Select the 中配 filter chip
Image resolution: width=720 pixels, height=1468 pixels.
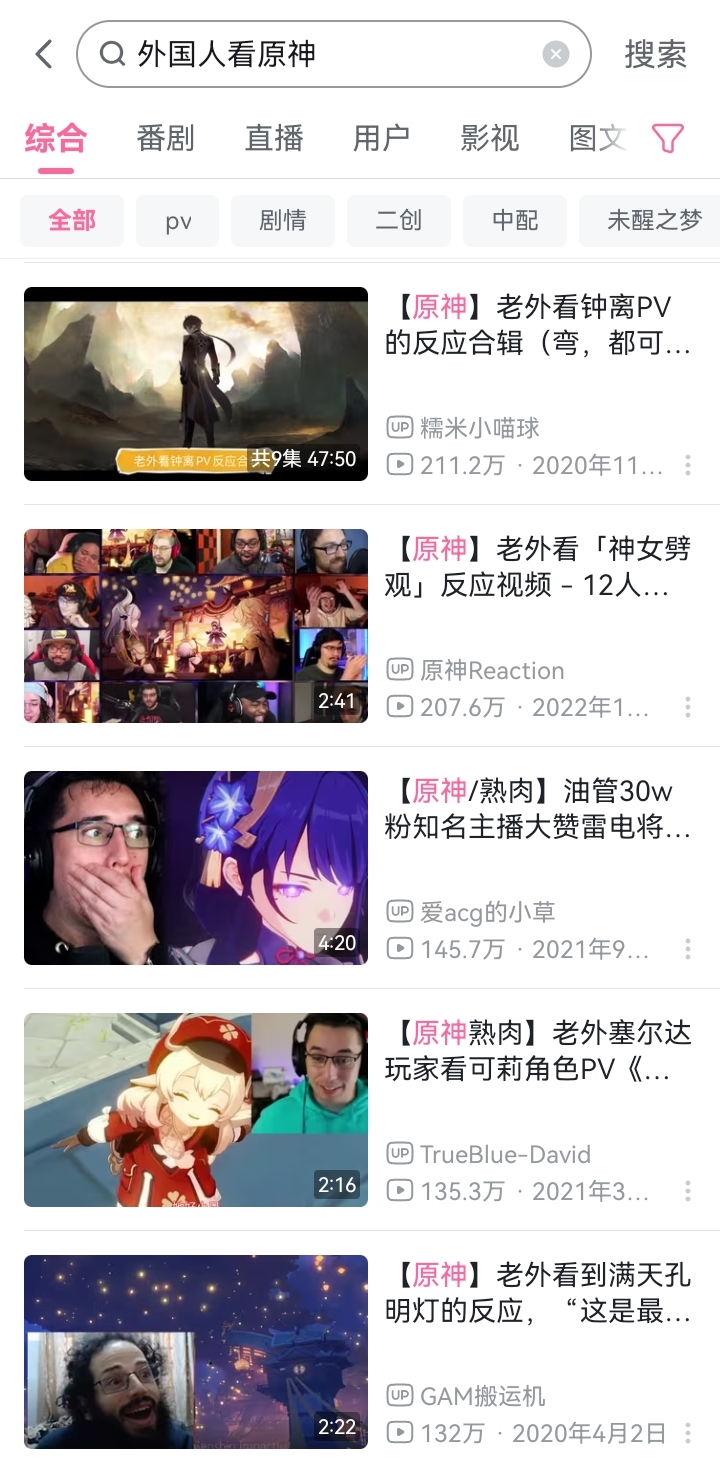click(515, 221)
